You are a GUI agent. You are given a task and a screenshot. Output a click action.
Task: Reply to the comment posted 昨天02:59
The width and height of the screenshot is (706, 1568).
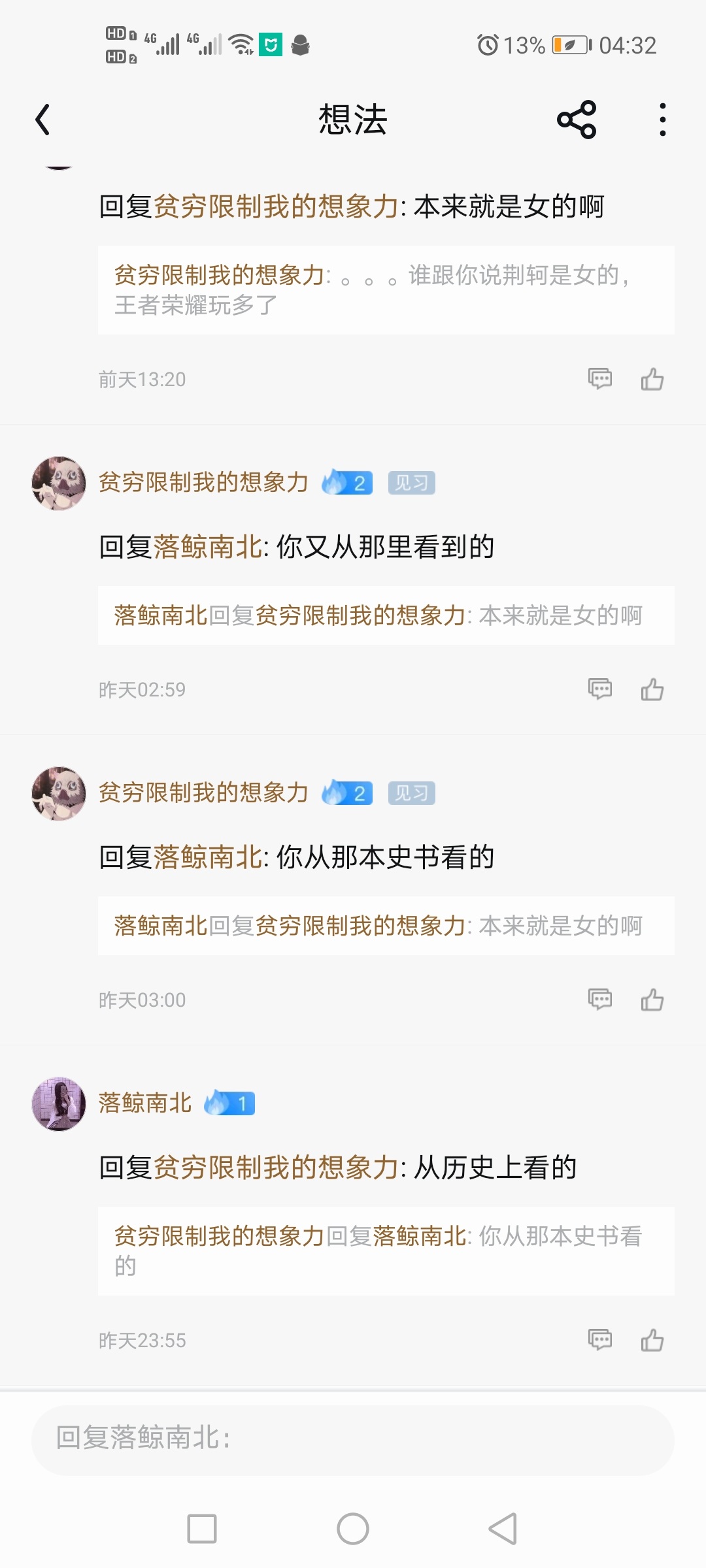coord(600,689)
